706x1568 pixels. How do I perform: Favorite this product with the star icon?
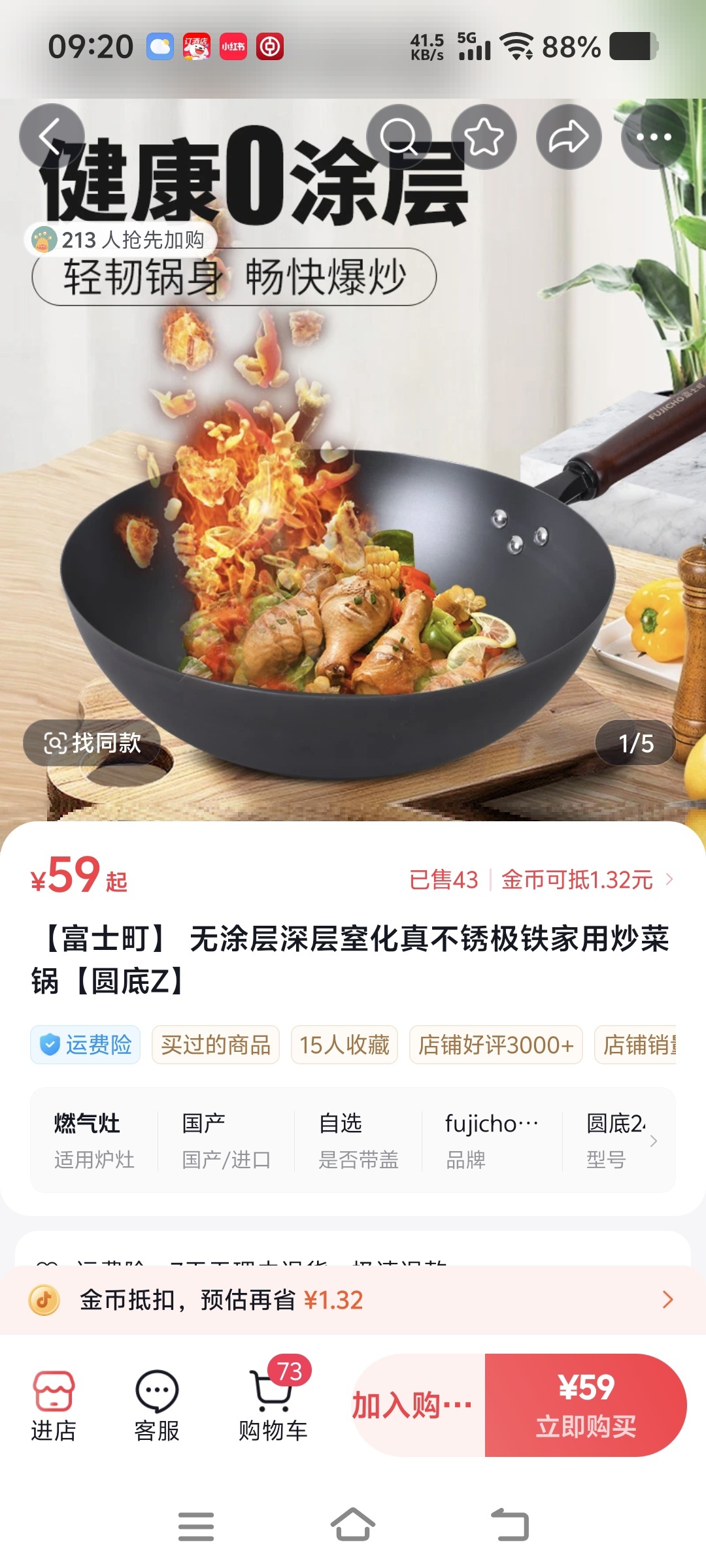(x=484, y=137)
